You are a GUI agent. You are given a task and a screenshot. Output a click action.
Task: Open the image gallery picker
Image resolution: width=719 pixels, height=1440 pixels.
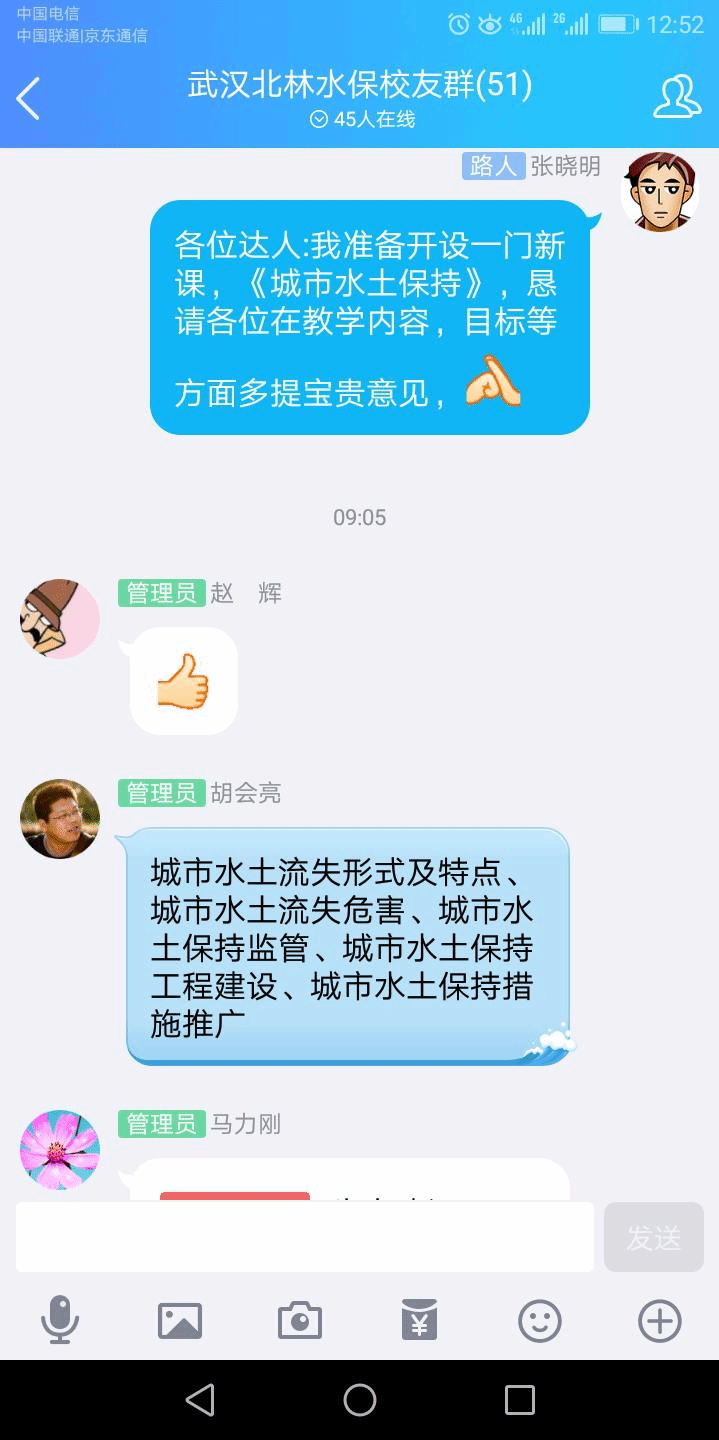[180, 1320]
